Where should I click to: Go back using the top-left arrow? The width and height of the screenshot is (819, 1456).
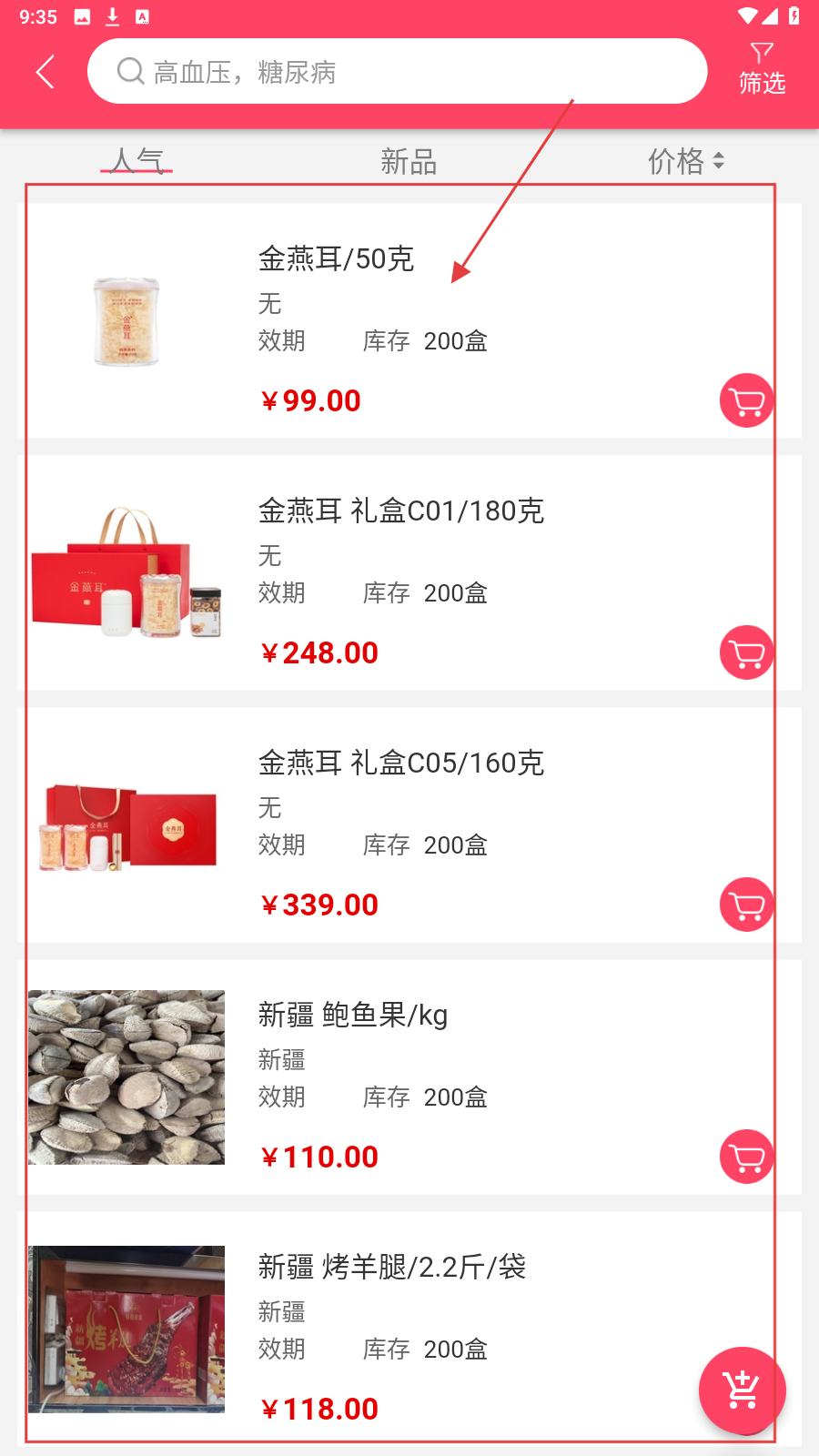click(45, 72)
